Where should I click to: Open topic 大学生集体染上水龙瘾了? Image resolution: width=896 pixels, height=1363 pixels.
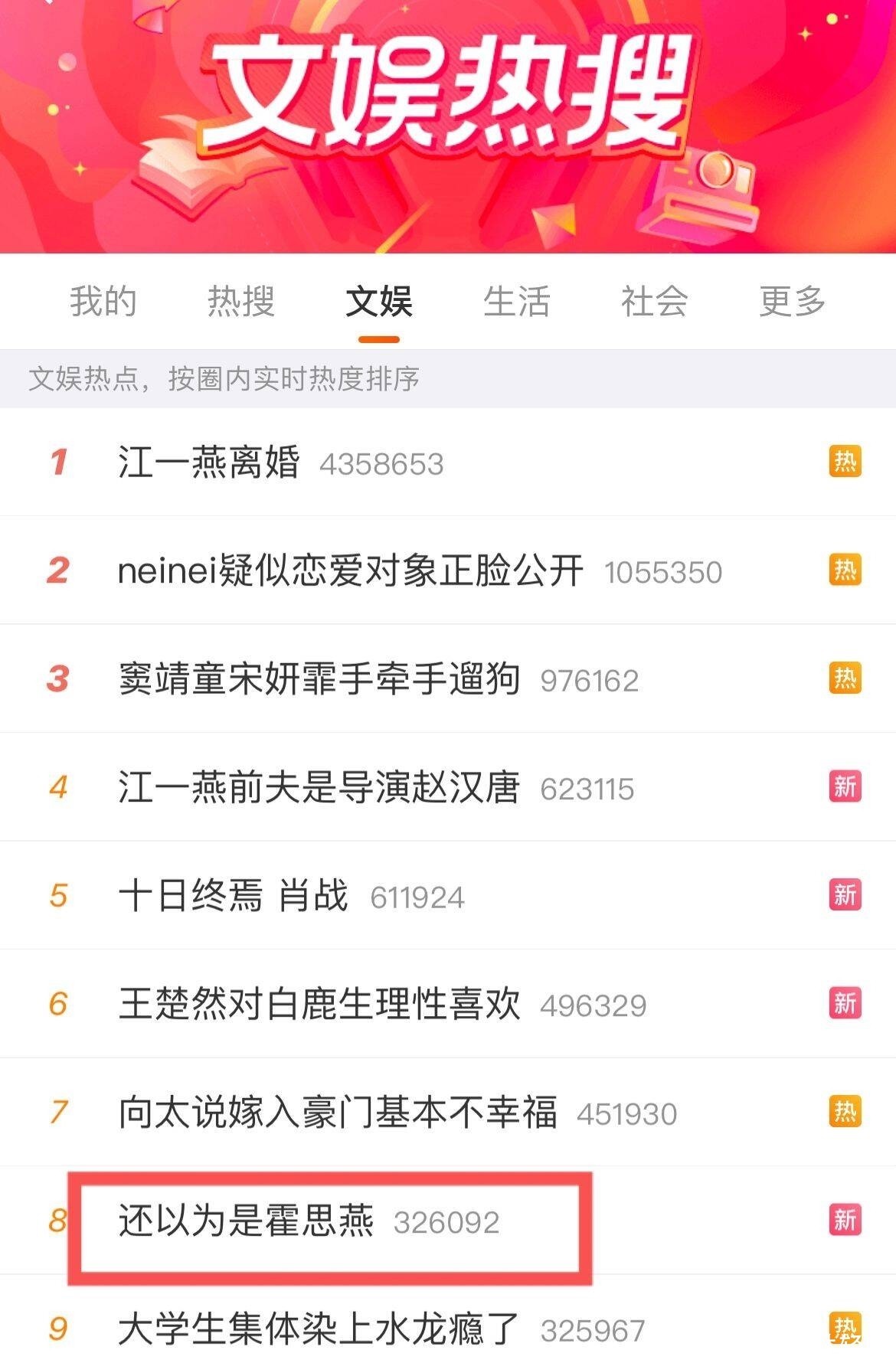[x=319, y=1329]
